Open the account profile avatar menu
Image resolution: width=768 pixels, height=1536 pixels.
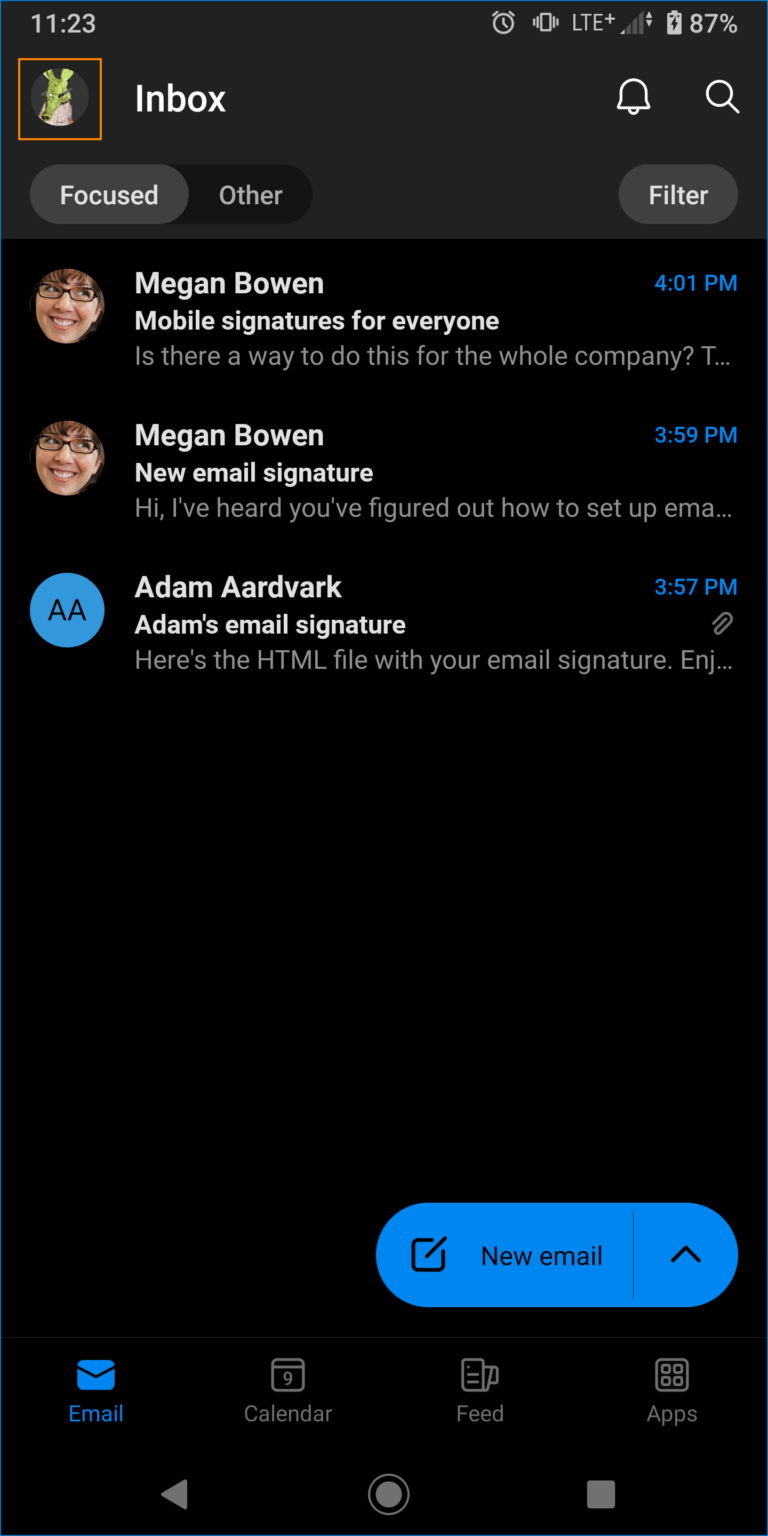click(60, 99)
